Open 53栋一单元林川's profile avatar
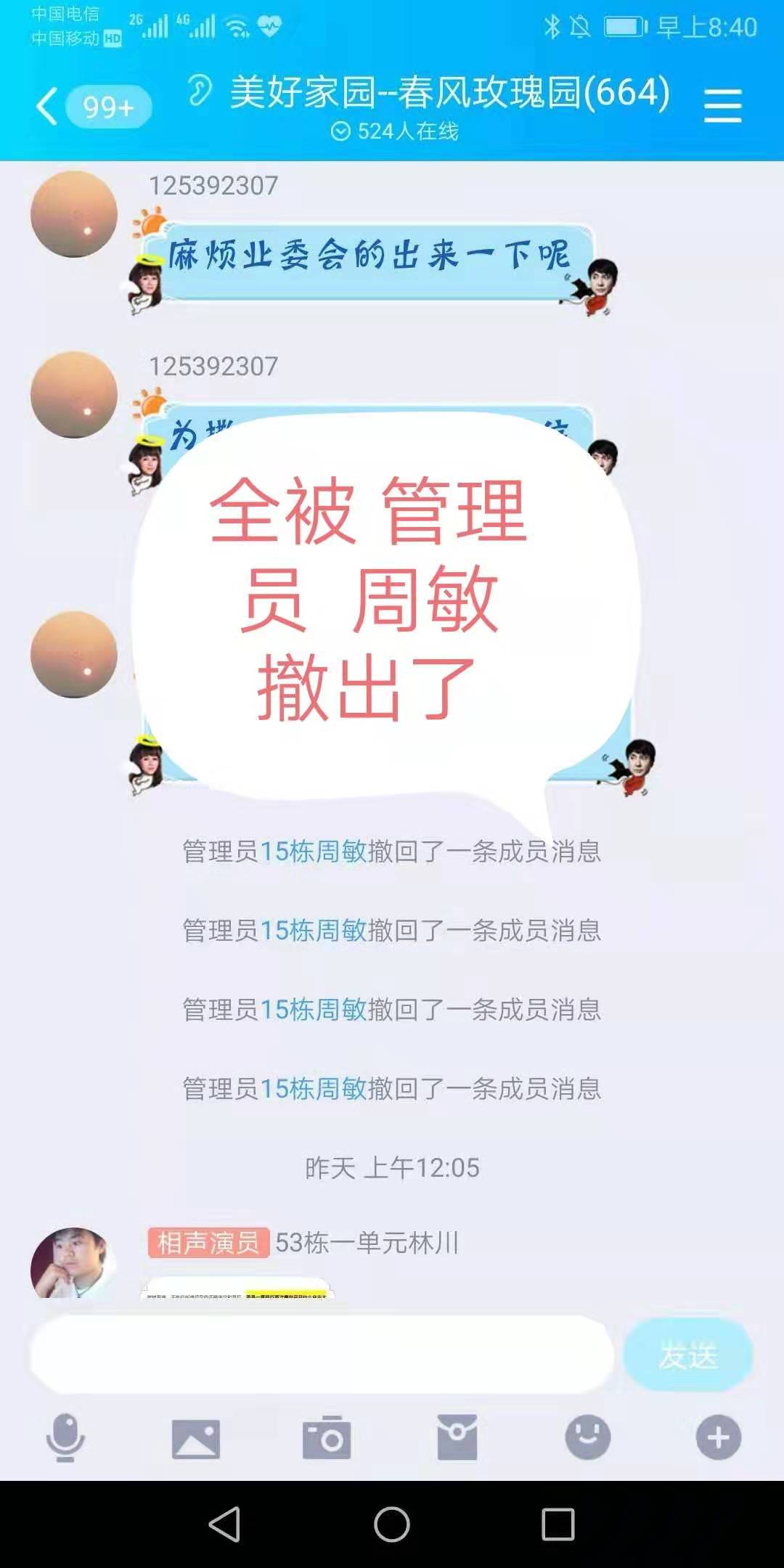This screenshot has width=784, height=1568. tap(73, 1263)
